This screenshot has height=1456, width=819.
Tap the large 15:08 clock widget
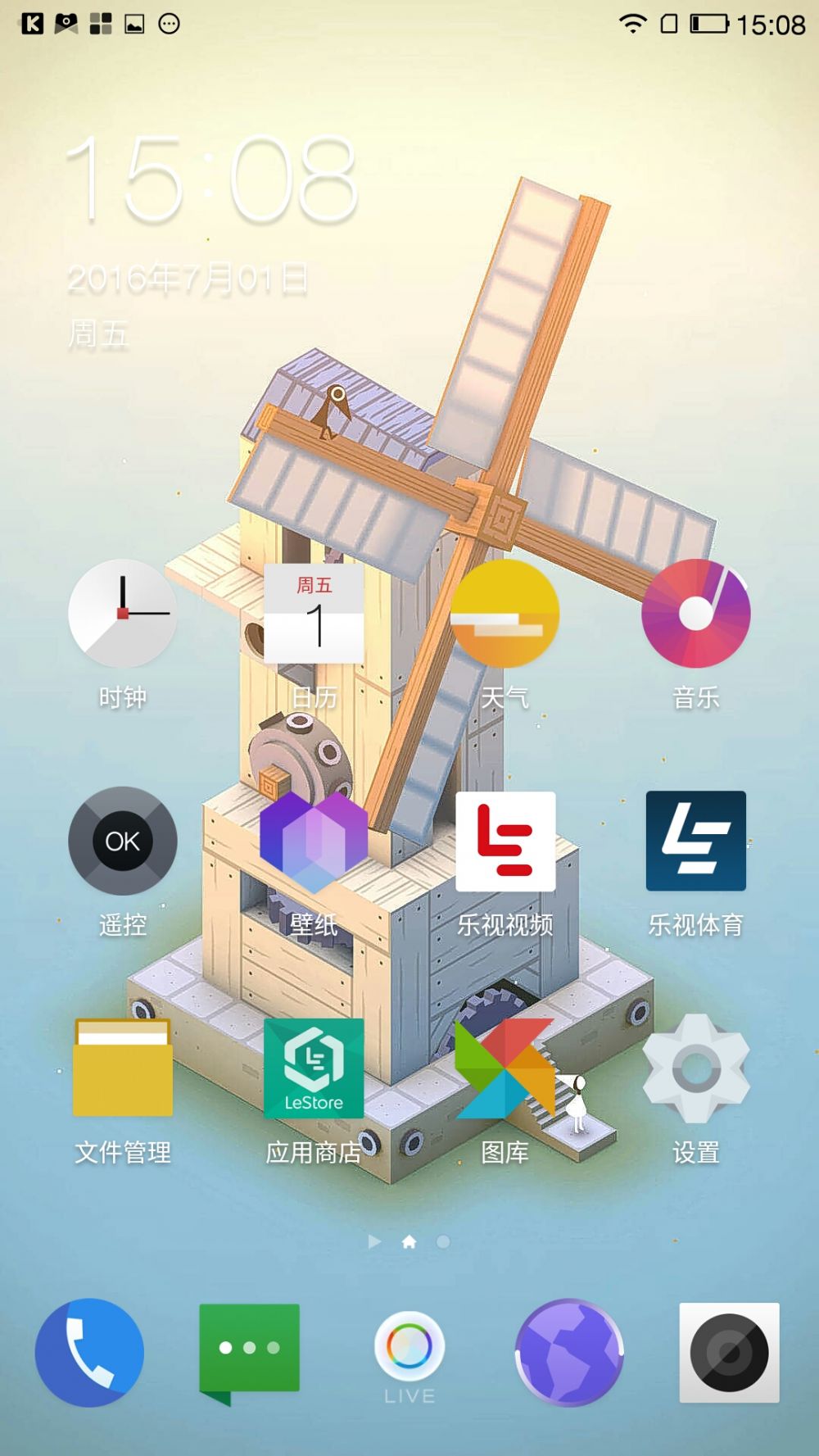click(x=211, y=180)
